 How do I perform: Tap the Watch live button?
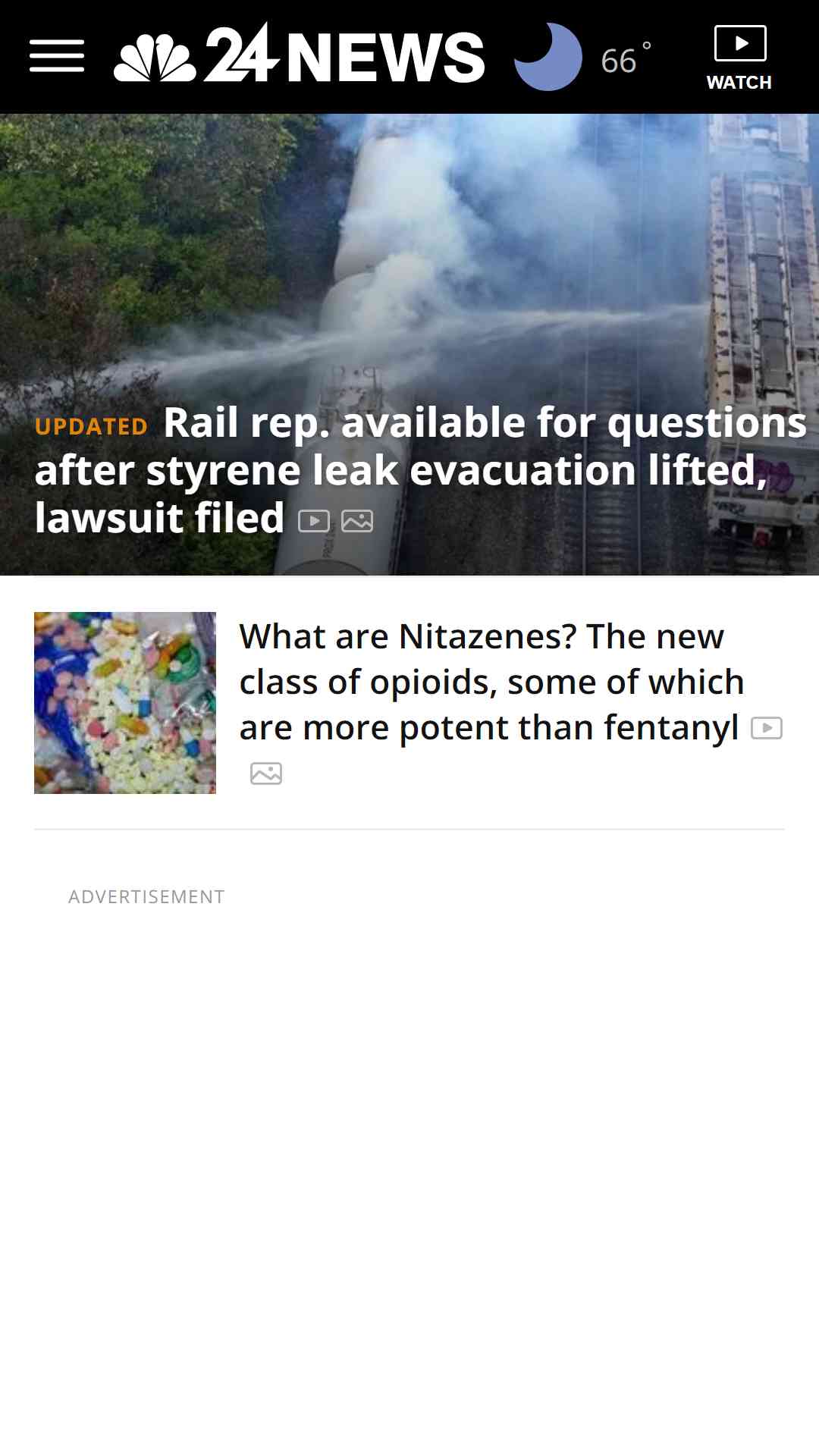pos(739,58)
